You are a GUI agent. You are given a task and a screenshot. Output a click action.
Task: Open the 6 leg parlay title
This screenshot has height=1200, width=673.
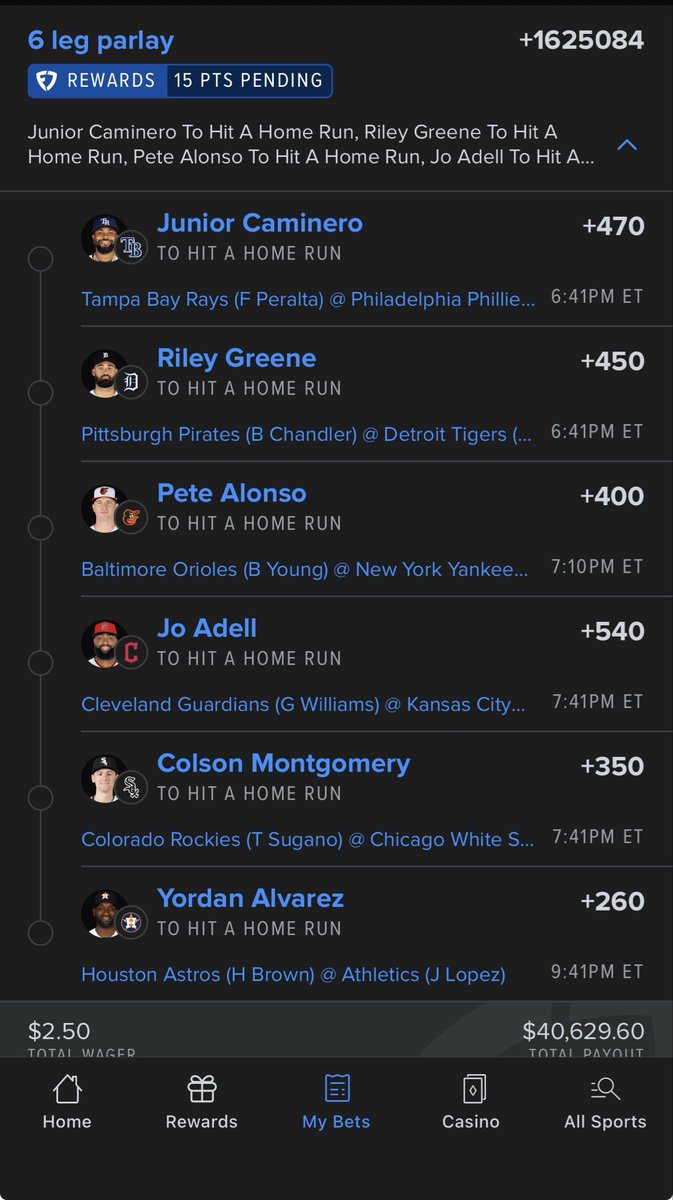100,40
